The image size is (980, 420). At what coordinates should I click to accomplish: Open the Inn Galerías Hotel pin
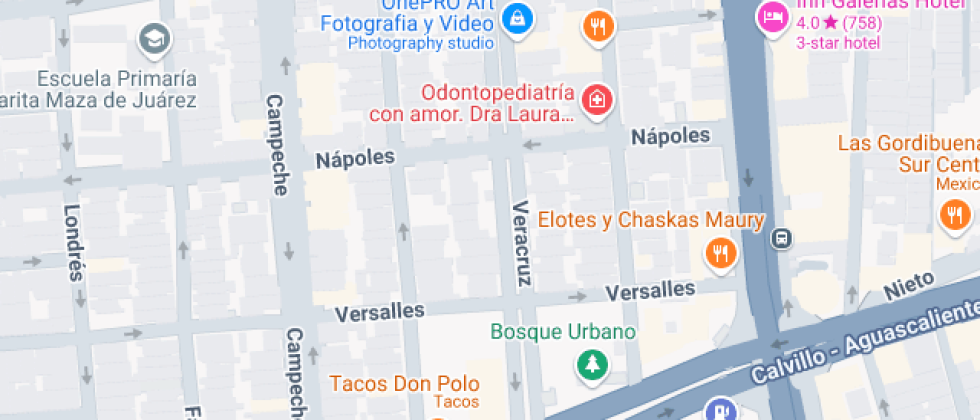click(772, 17)
